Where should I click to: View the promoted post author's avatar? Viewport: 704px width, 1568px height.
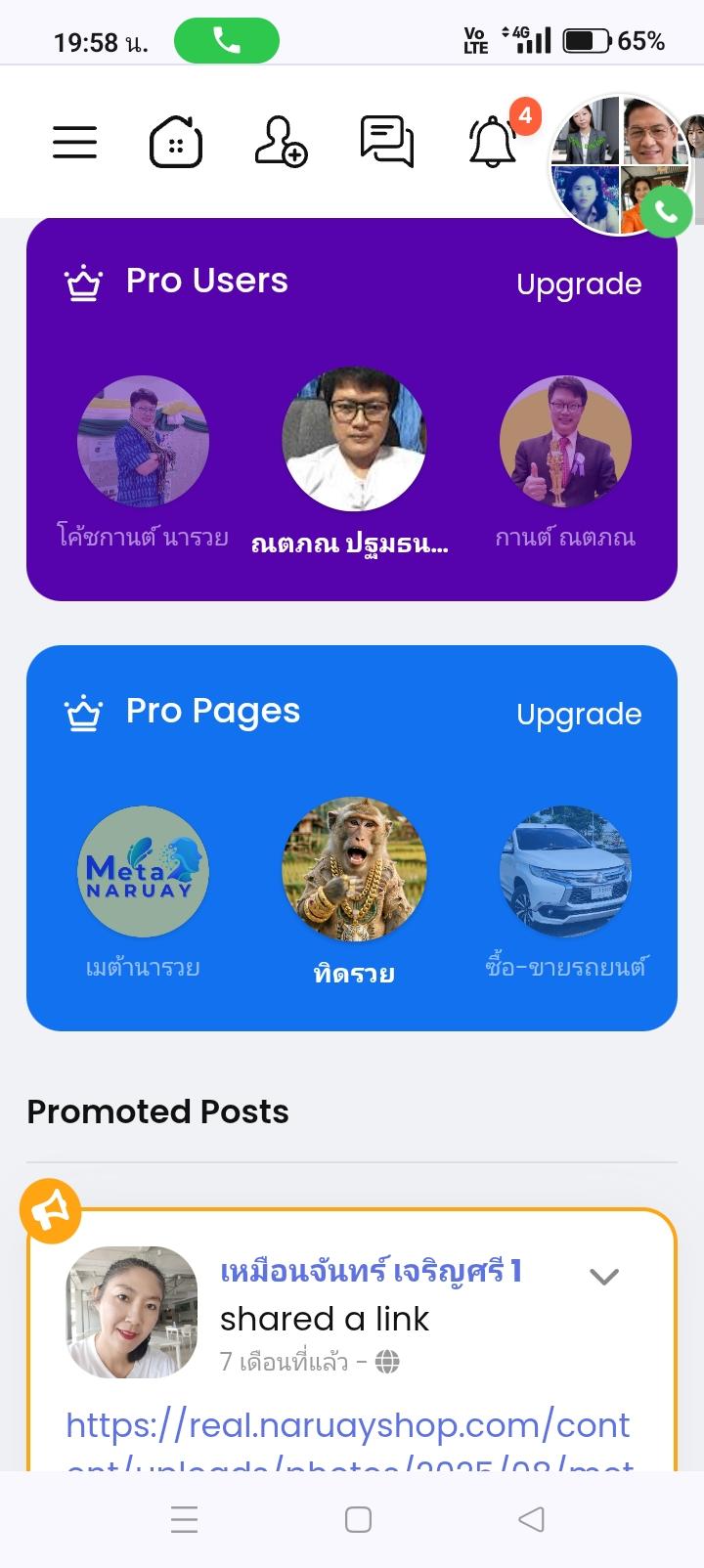coord(132,1311)
